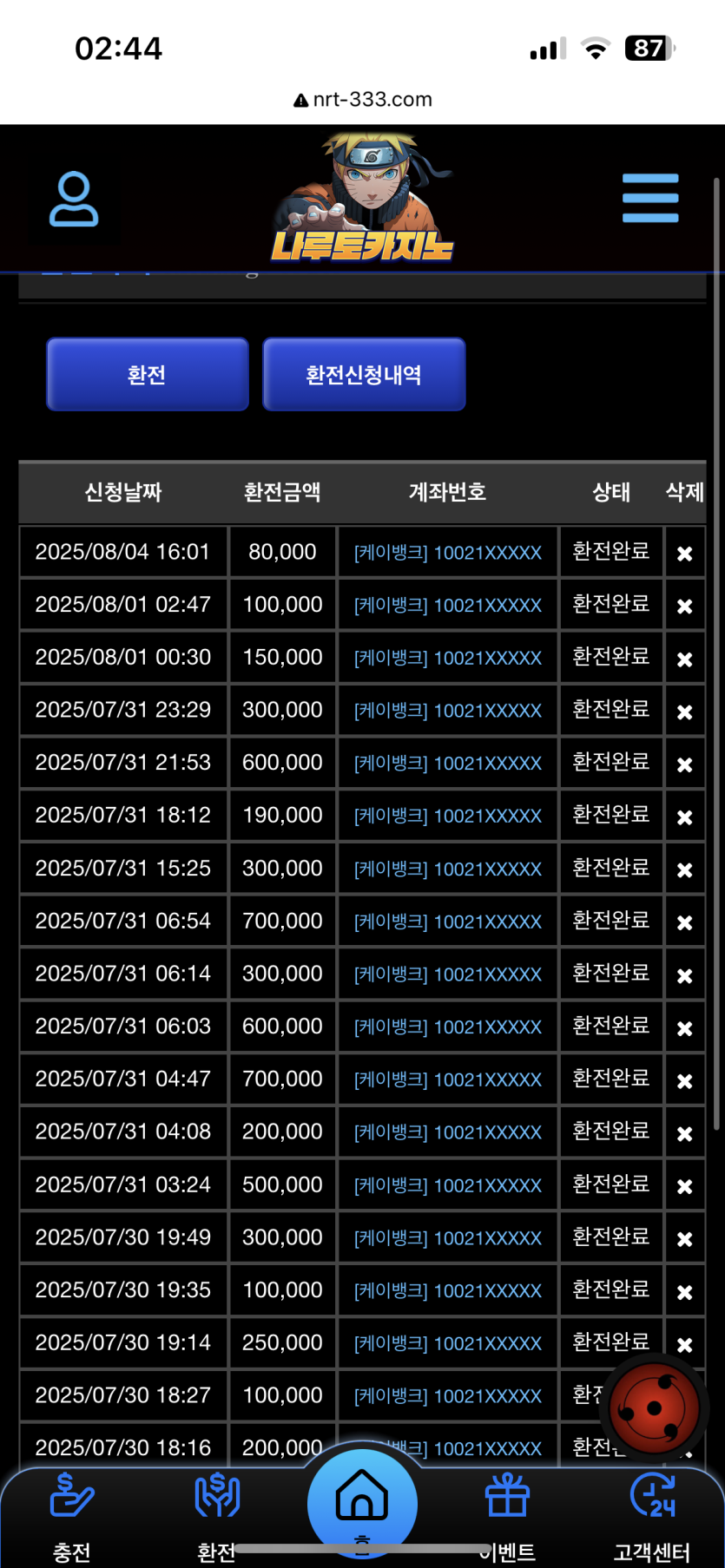
Task: Remove the 2025/07/31 04:47 record
Action: 684,1081
